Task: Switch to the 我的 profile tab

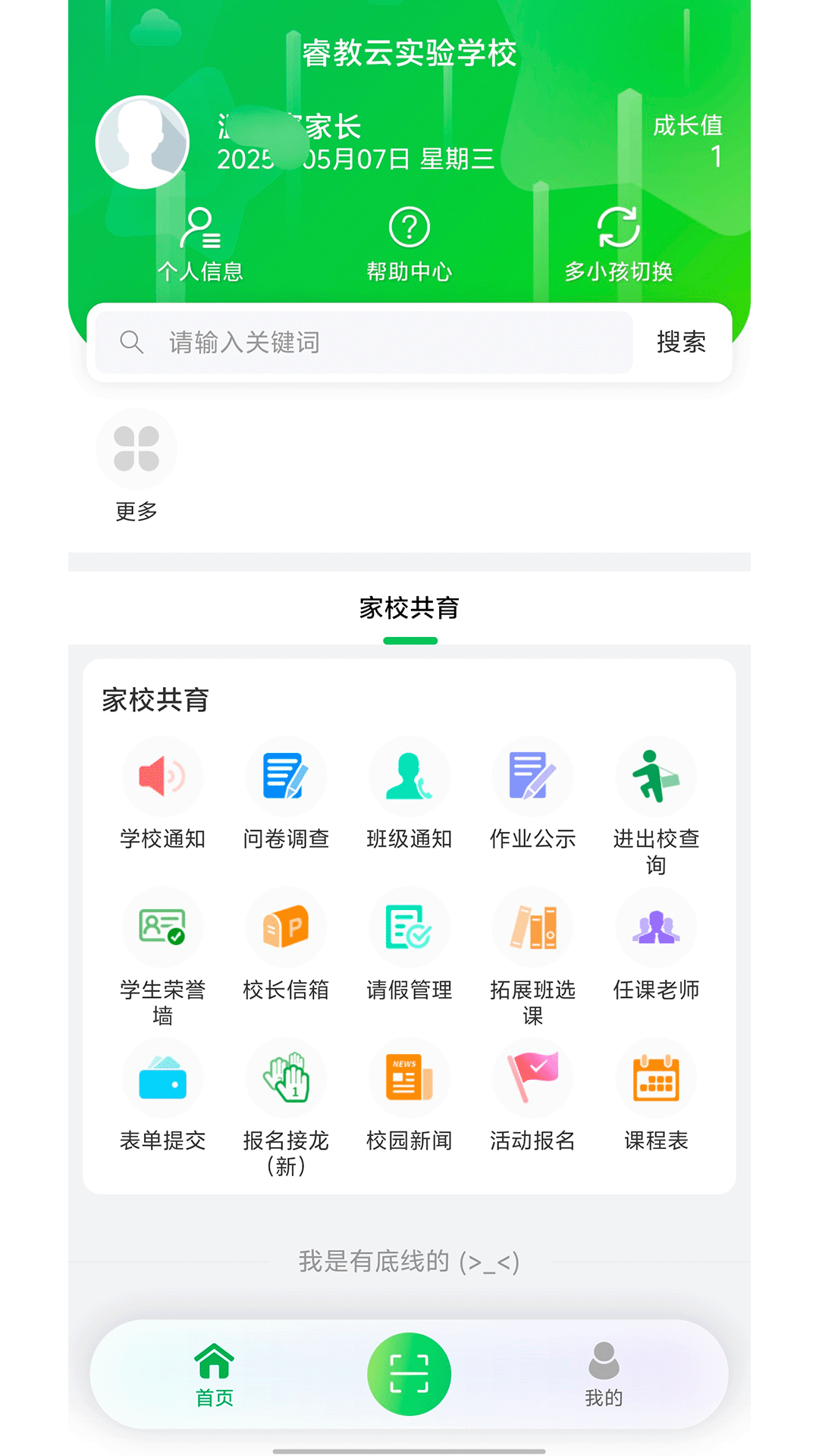Action: [604, 1374]
